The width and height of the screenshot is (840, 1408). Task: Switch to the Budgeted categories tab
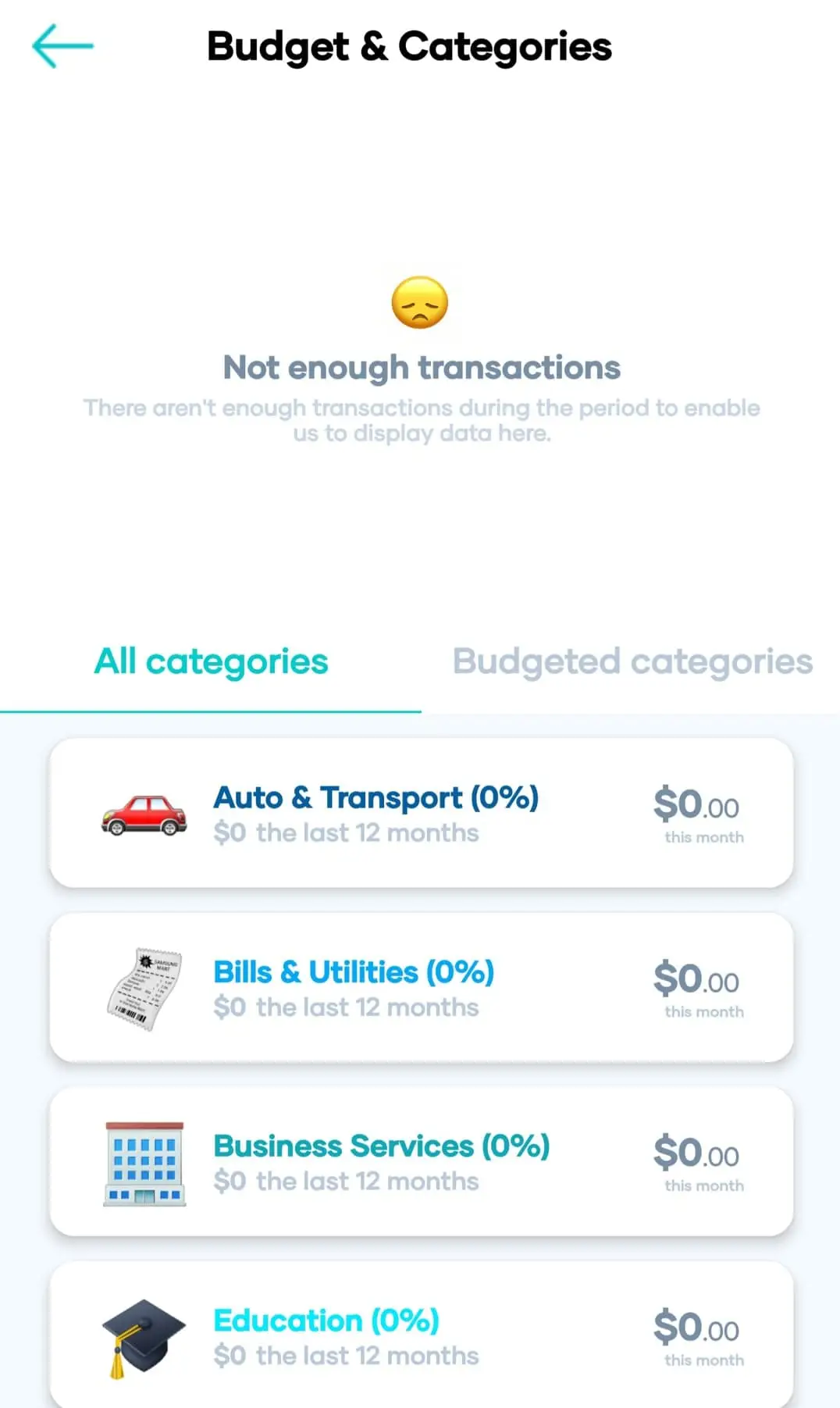pyautogui.click(x=633, y=661)
